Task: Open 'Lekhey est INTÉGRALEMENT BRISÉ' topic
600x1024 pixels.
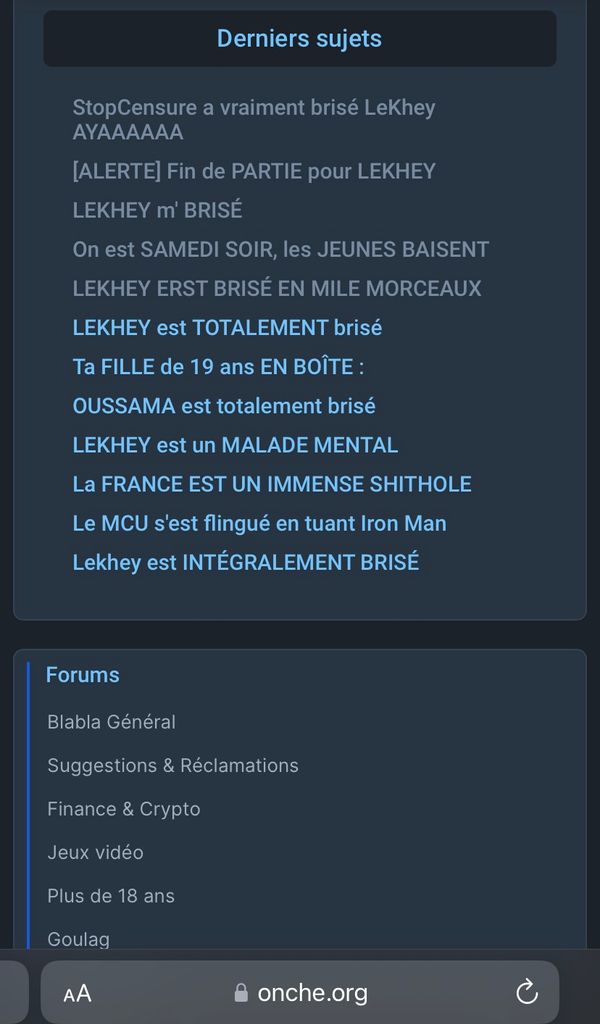Action: [245, 562]
